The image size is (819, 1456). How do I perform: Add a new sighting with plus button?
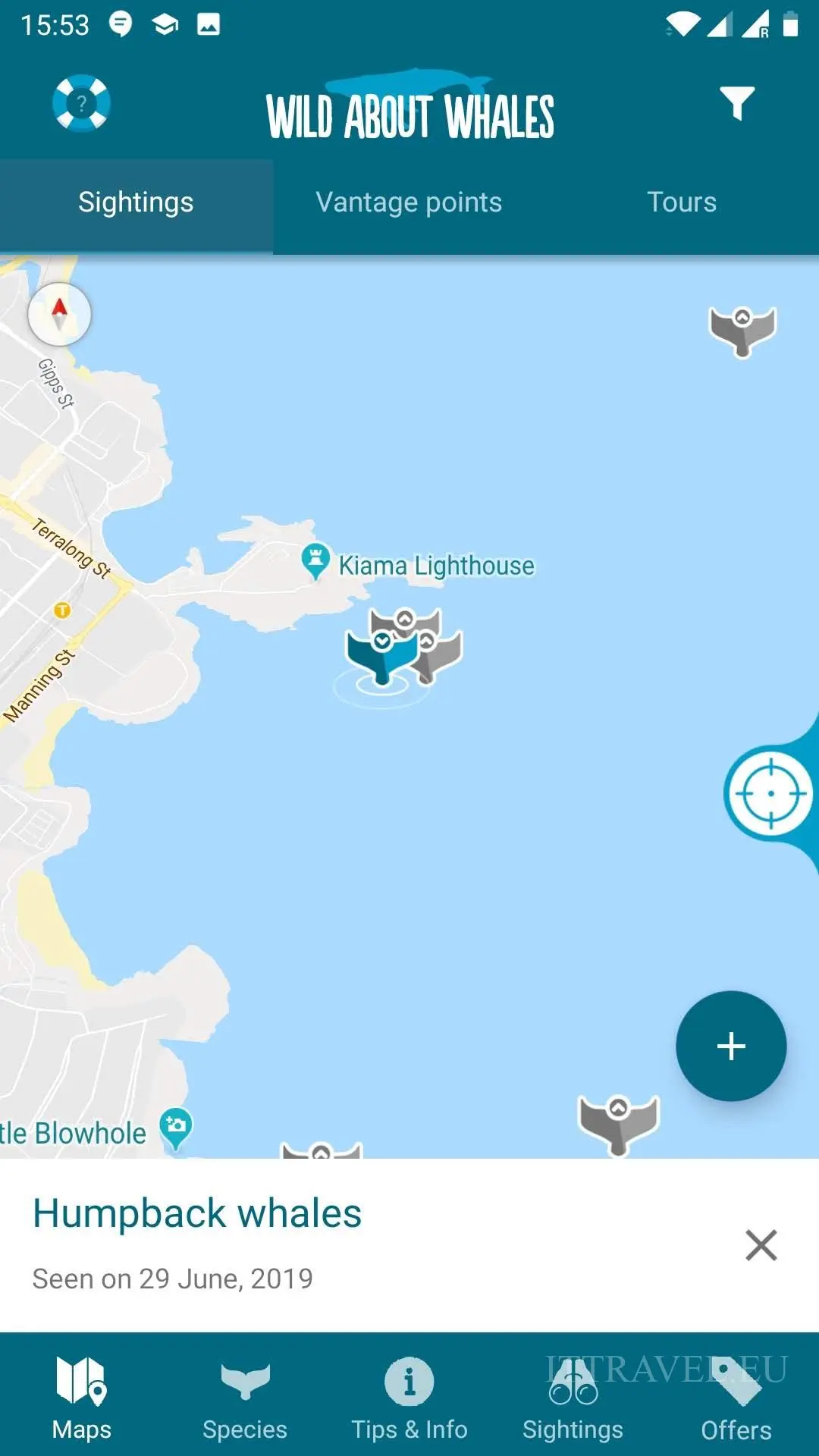731,1046
